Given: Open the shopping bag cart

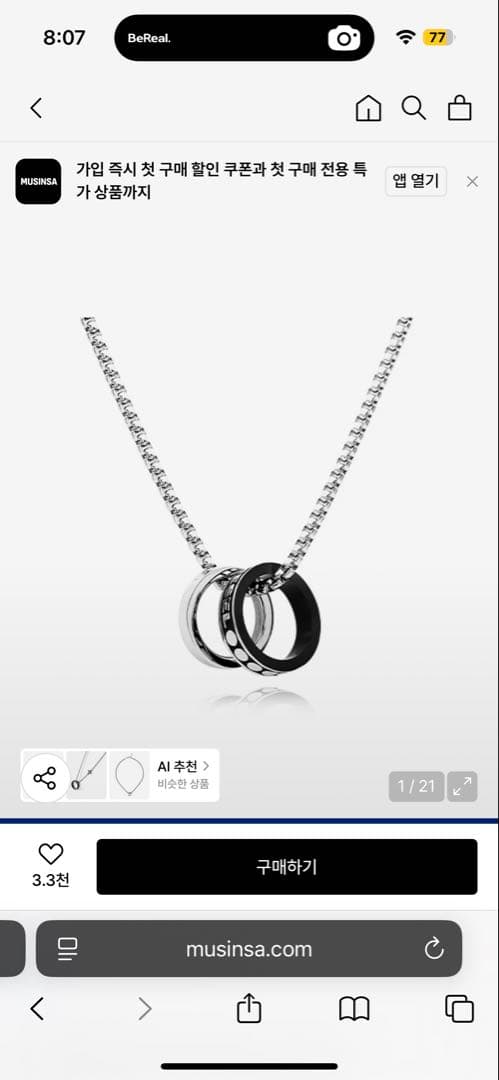Looking at the screenshot, I should coord(460,108).
